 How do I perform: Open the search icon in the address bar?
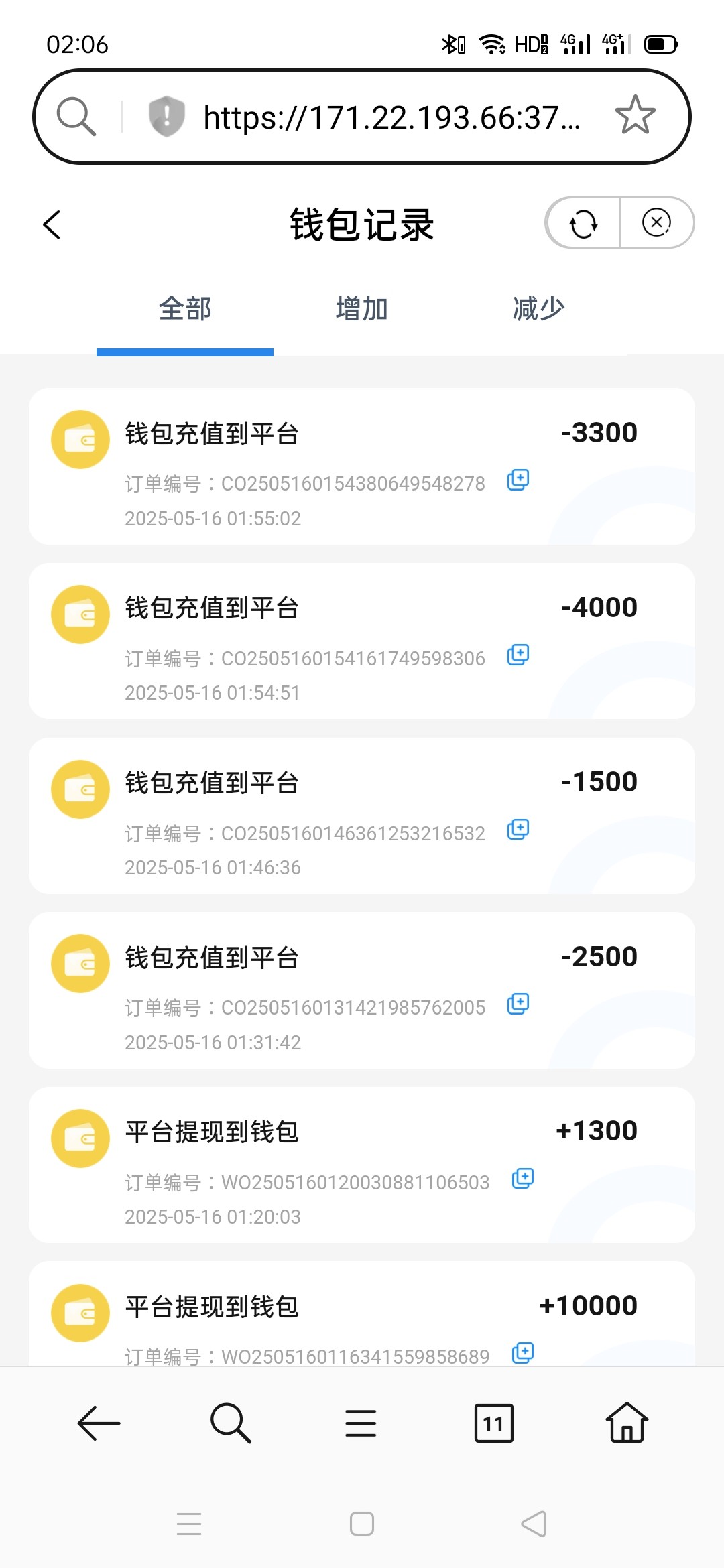click(76, 117)
